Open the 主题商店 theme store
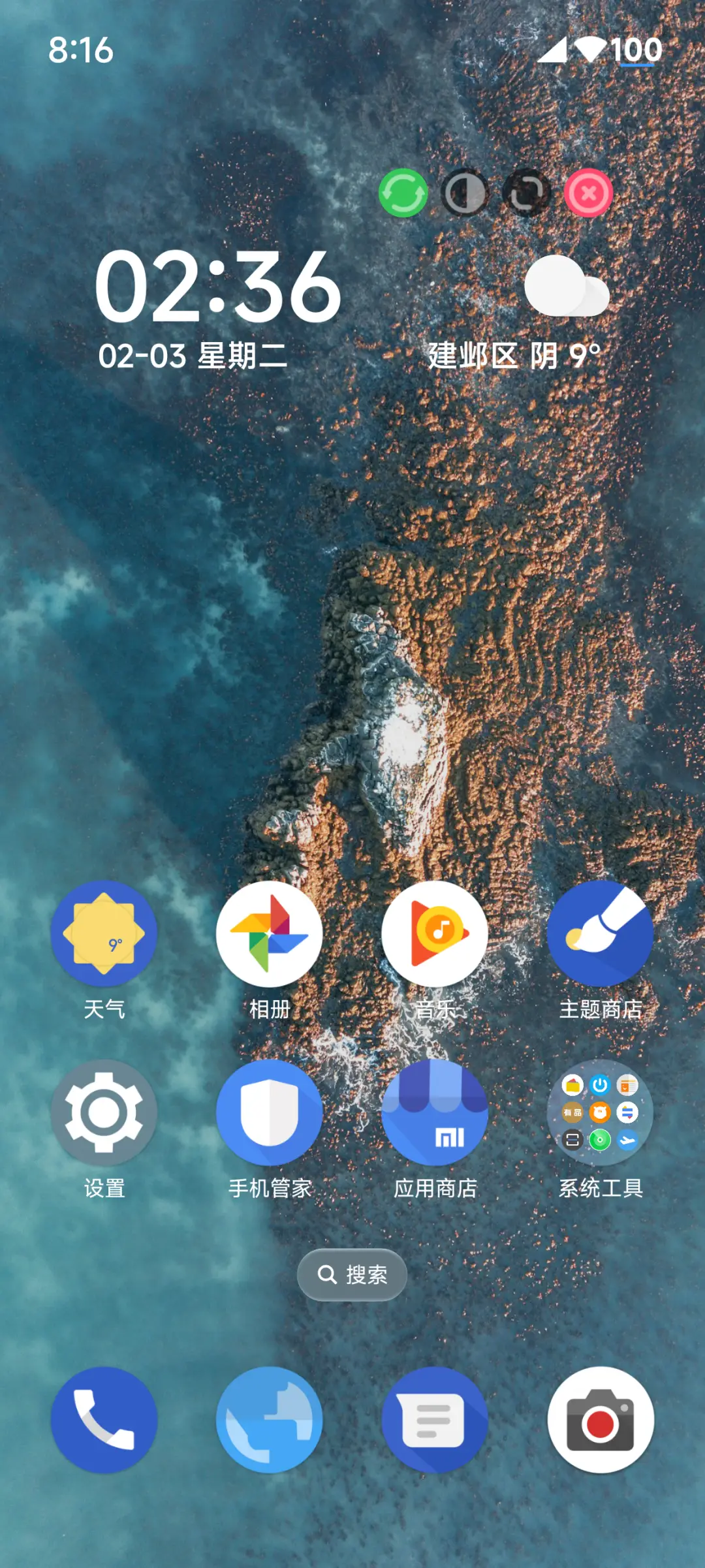The image size is (705, 1568). pos(600,933)
